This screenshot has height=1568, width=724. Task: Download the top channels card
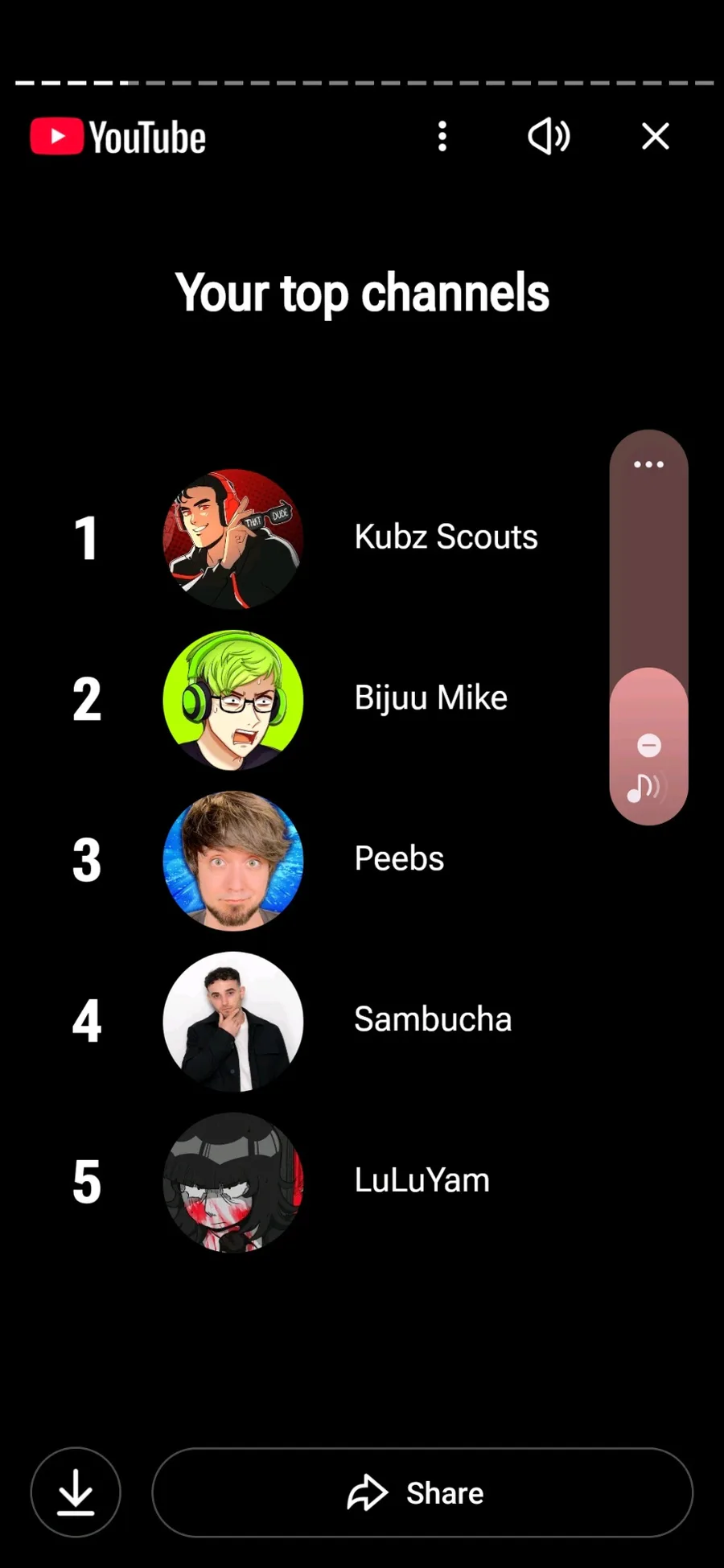76,1492
